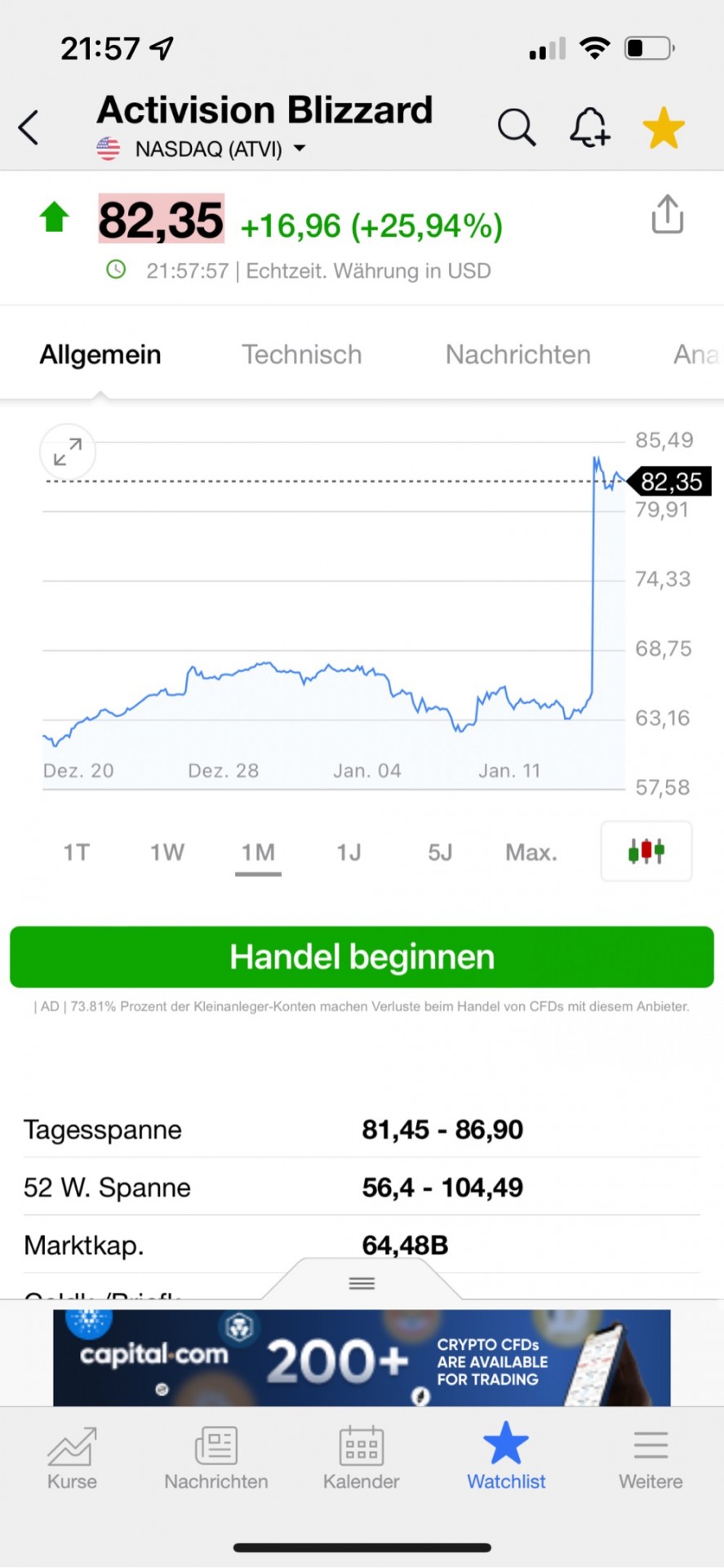The width and height of the screenshot is (724, 1568).
Task: Expand the bottom drawer handle
Action: [x=362, y=1282]
